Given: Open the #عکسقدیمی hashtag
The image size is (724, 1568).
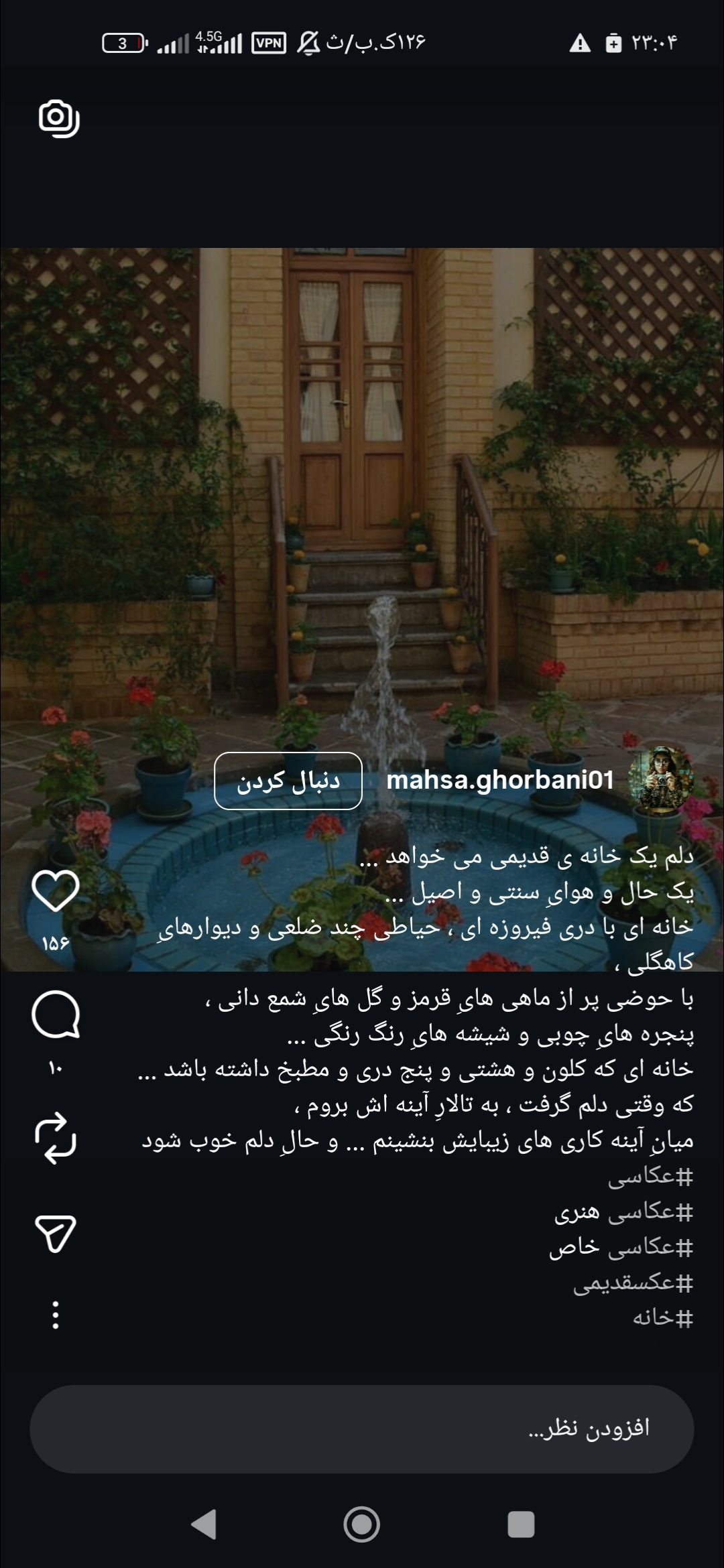Looking at the screenshot, I should [633, 1283].
